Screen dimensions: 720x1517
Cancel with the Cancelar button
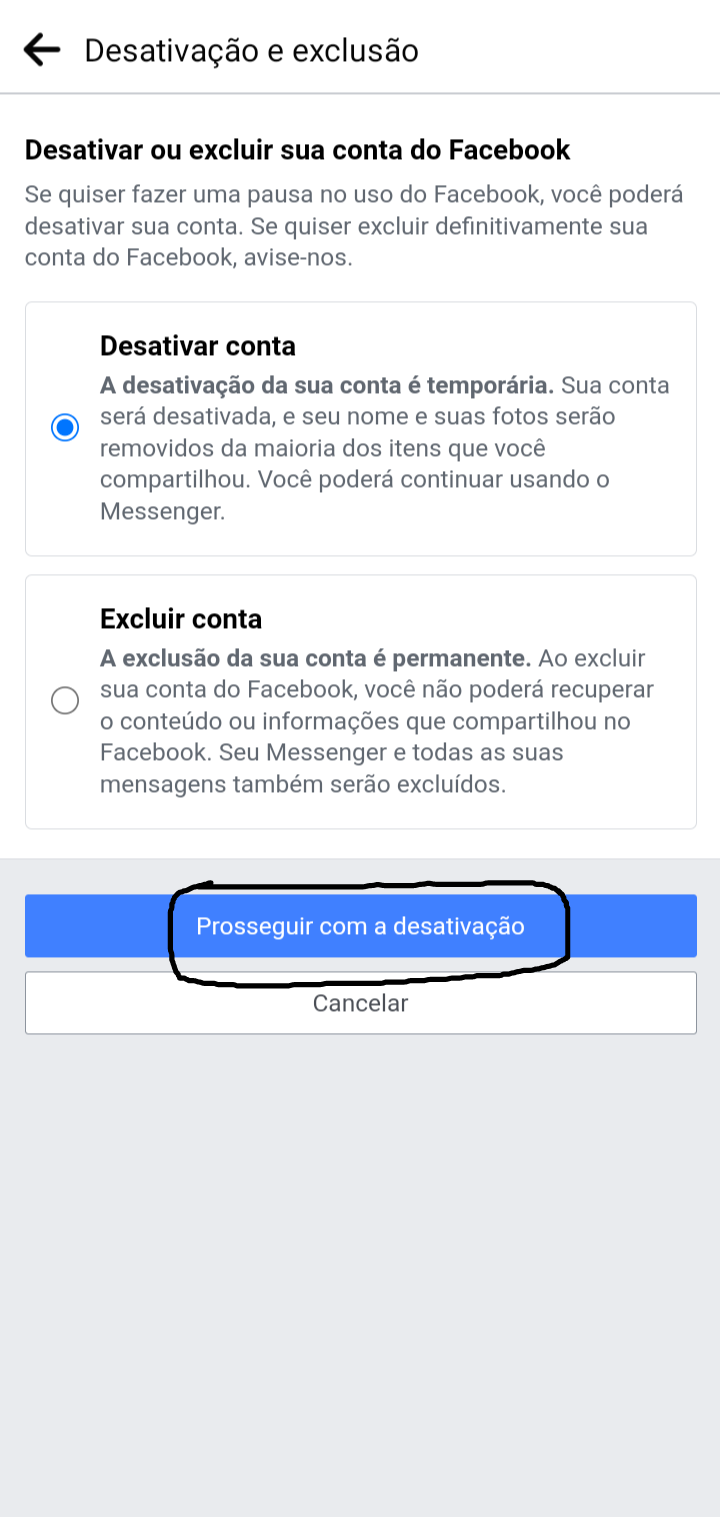click(x=360, y=1003)
